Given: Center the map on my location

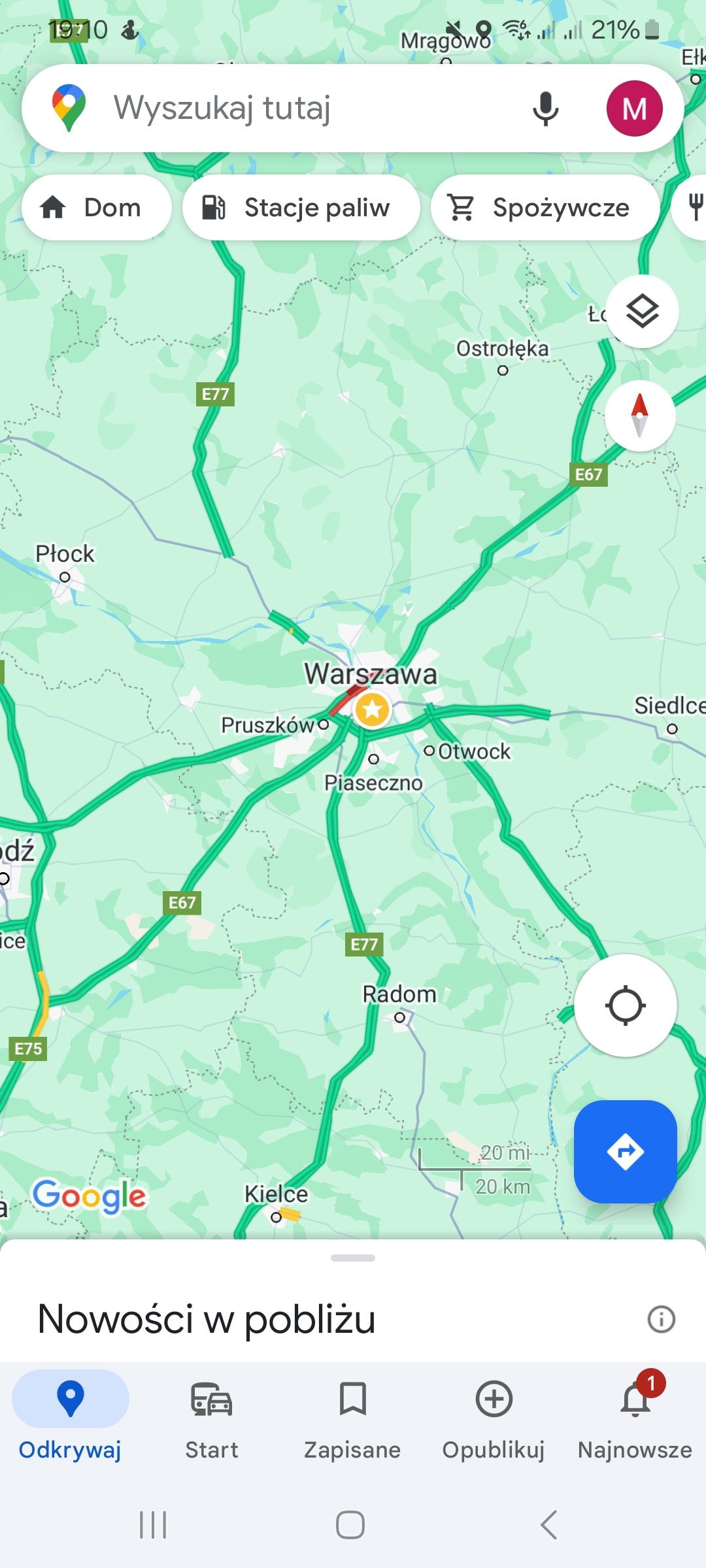Looking at the screenshot, I should 625,1005.
